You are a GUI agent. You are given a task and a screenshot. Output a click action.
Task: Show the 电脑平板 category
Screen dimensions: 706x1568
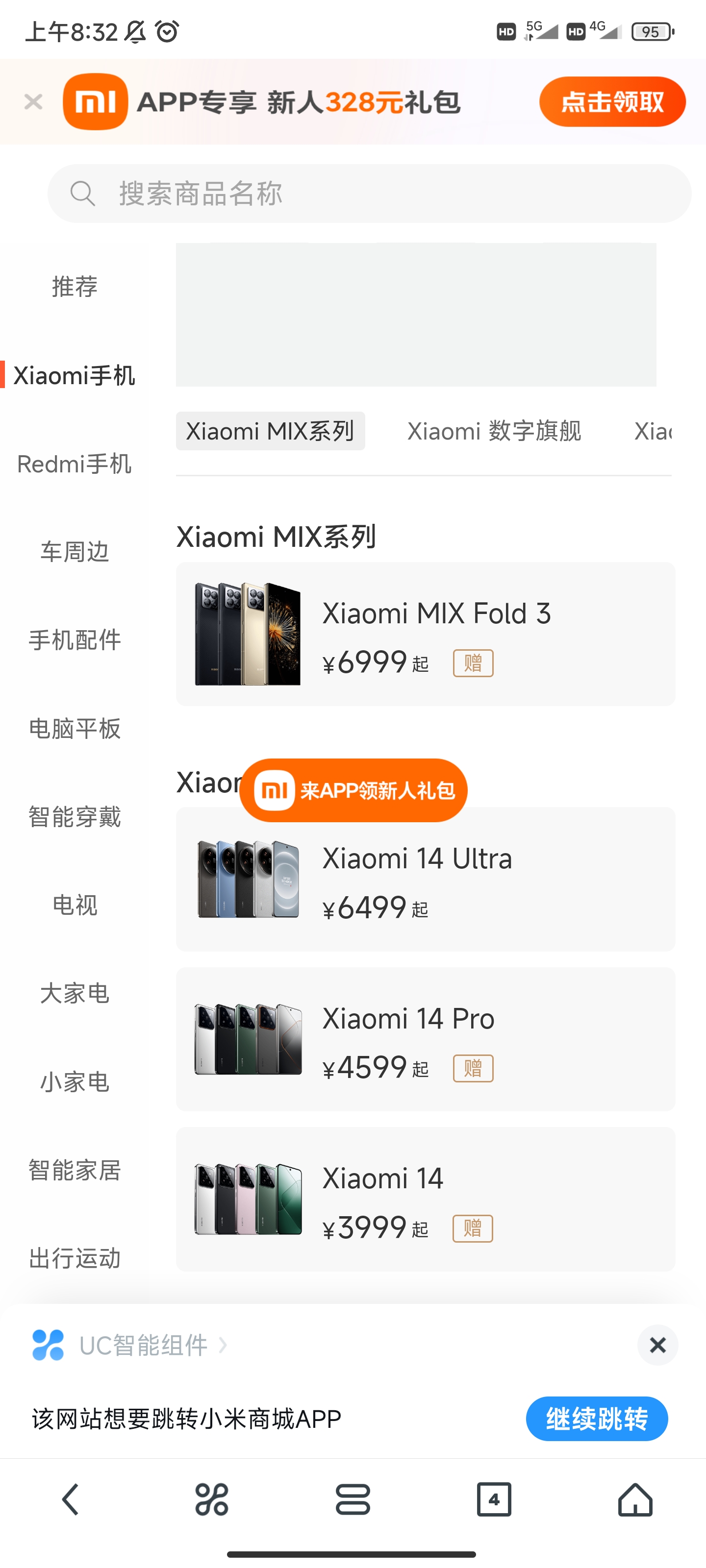75,729
